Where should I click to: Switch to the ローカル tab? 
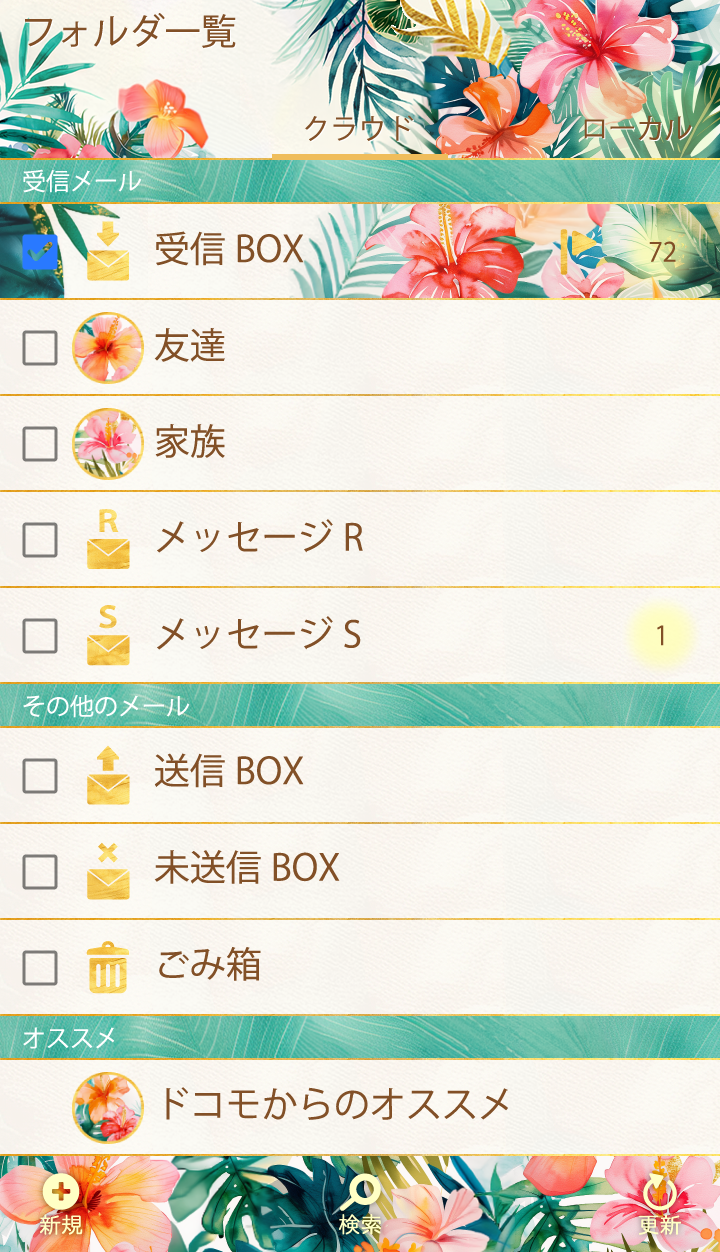(x=635, y=129)
